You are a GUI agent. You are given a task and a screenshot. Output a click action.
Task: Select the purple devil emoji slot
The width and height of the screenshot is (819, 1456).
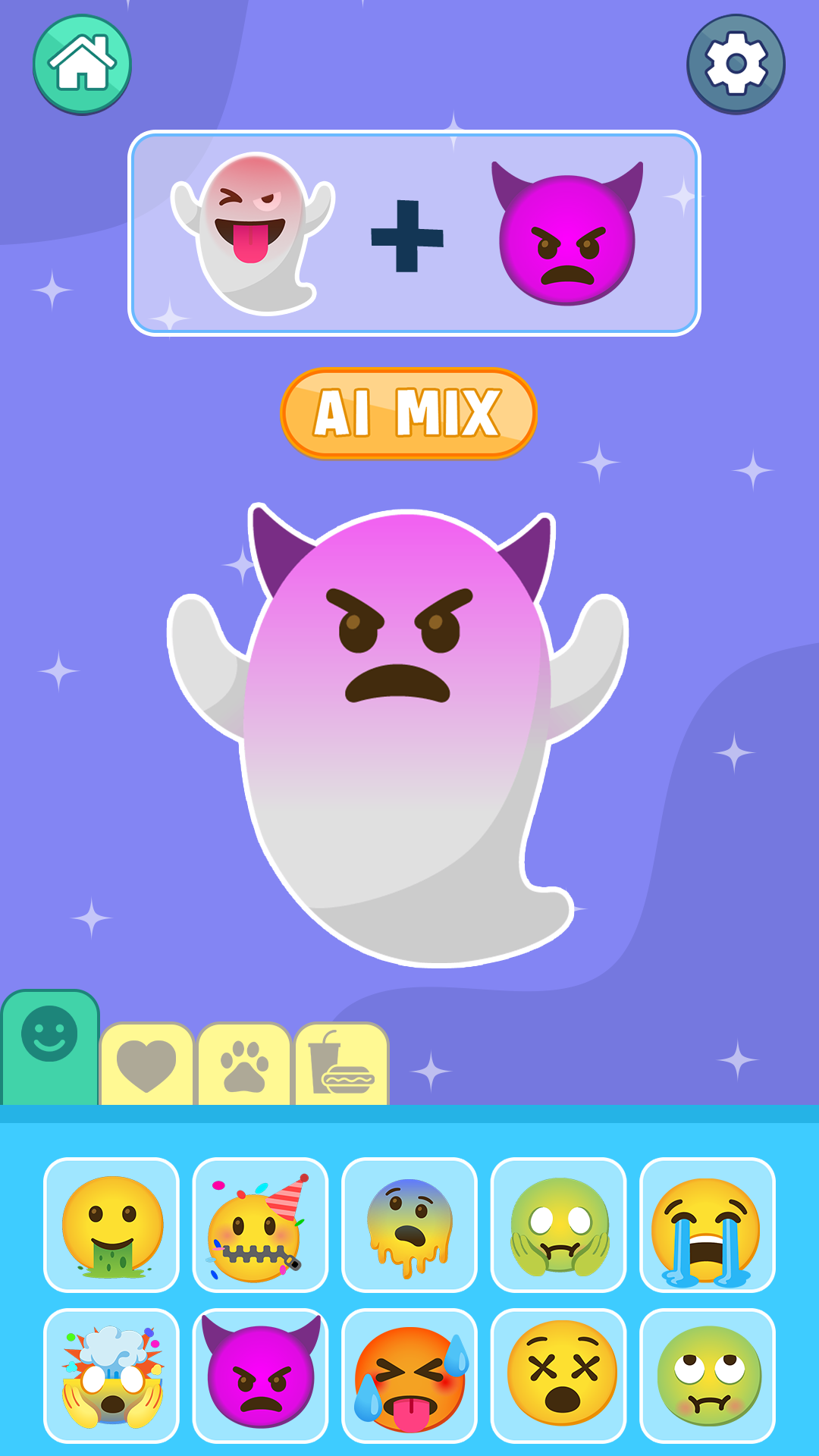(567, 234)
